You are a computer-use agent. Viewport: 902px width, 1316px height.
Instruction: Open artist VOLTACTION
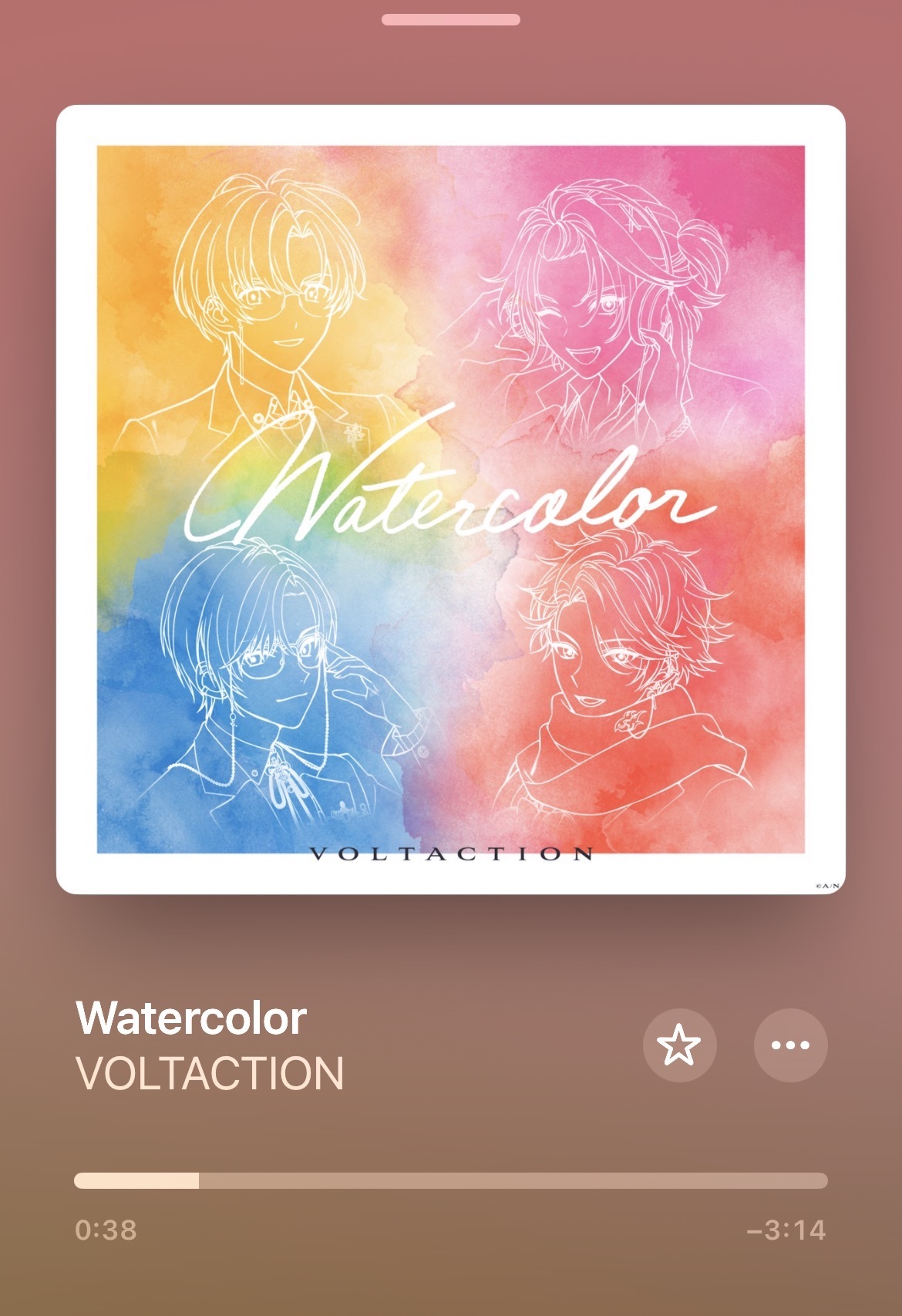(210, 1073)
